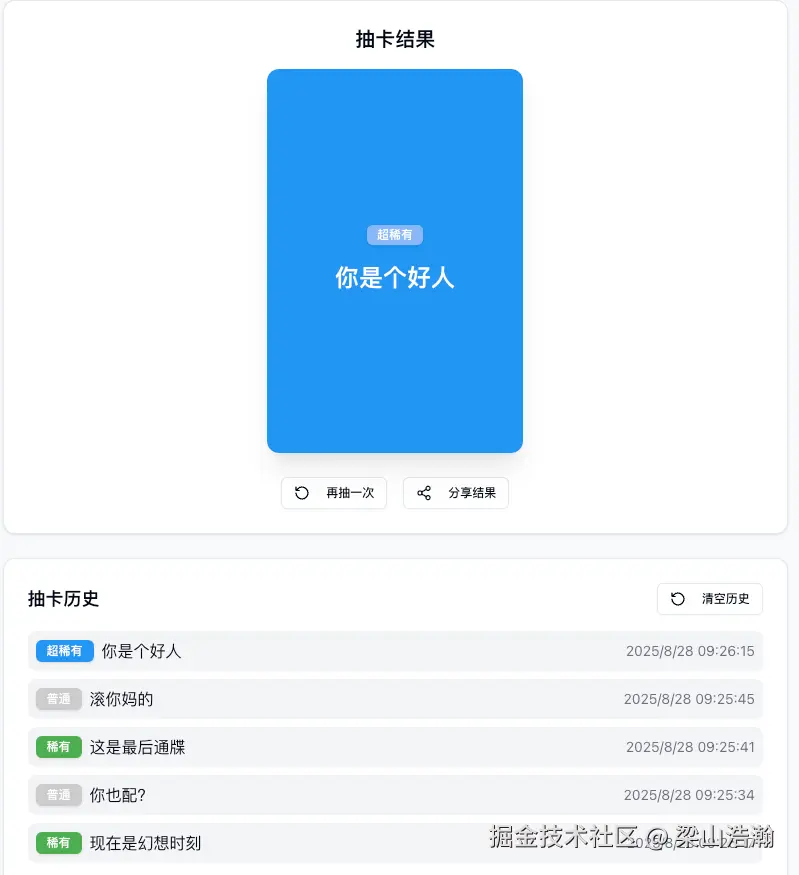The image size is (799, 875).
Task: Click the 稀有 tag beside 这是最后通牒 entry
Action: pyautogui.click(x=58, y=747)
